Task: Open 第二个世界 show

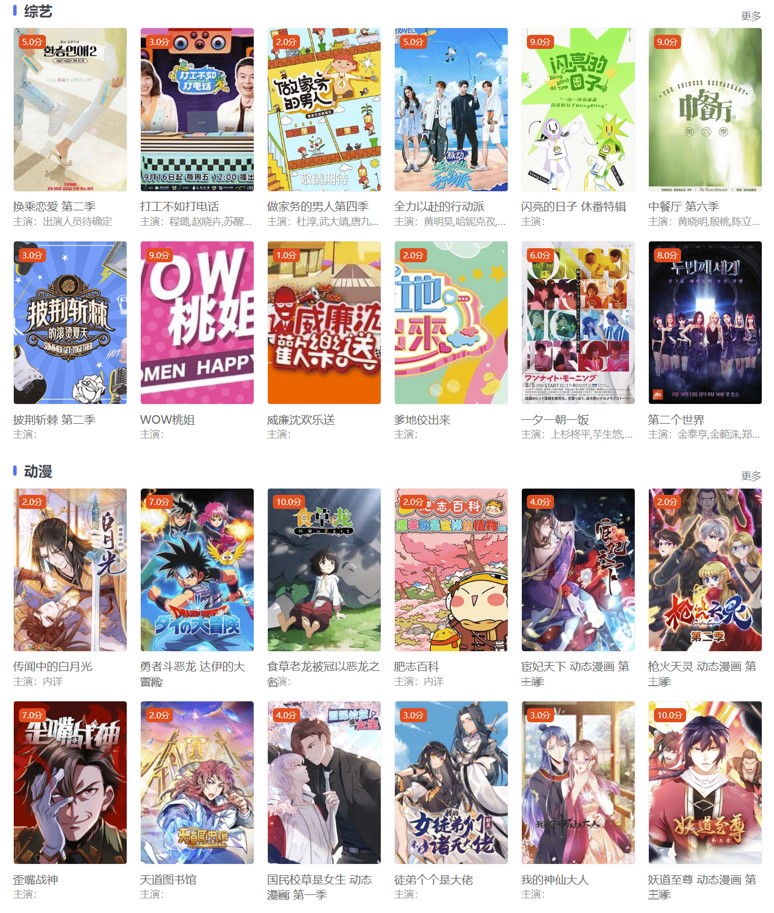Action: coord(705,323)
